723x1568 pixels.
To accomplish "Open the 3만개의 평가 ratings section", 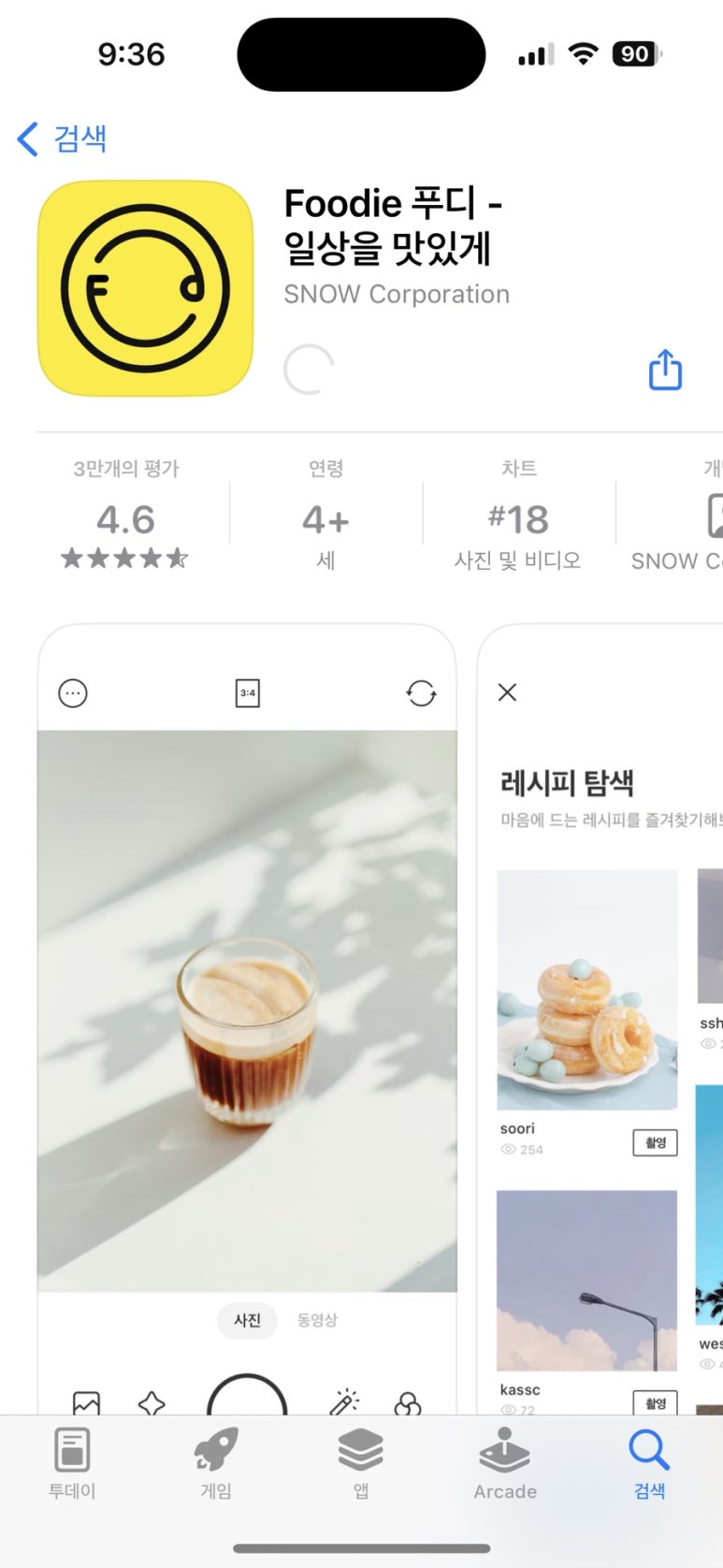I will [x=125, y=514].
